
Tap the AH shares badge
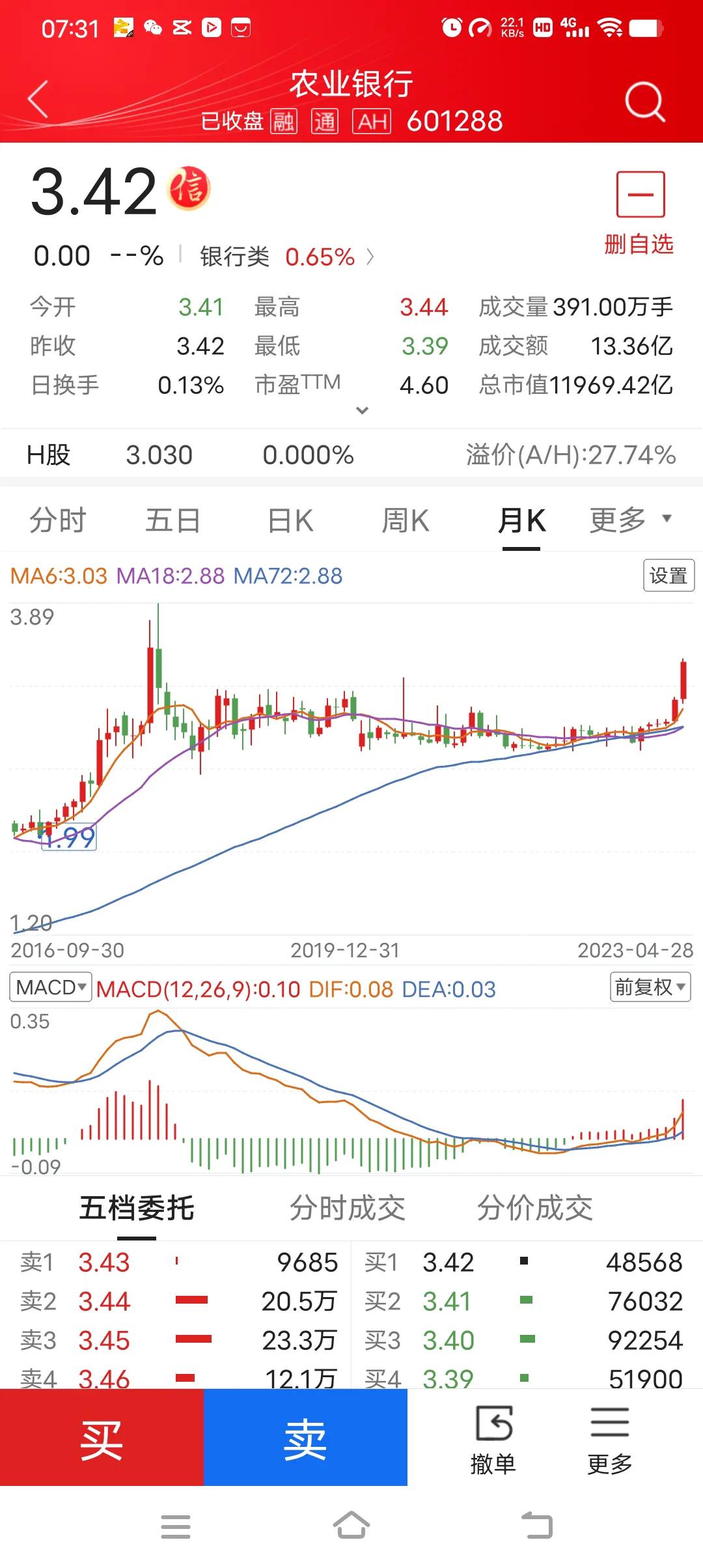click(x=372, y=122)
